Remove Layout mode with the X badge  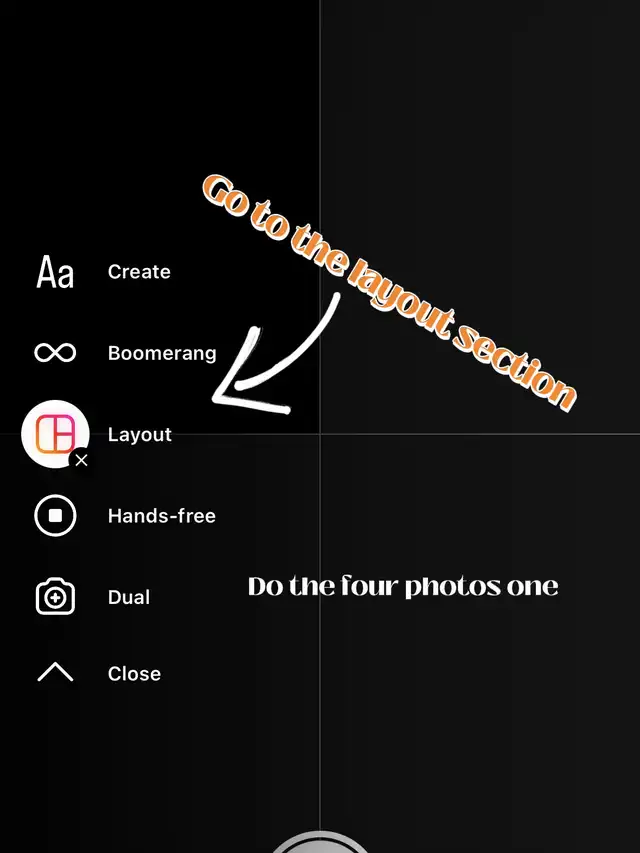tap(81, 460)
